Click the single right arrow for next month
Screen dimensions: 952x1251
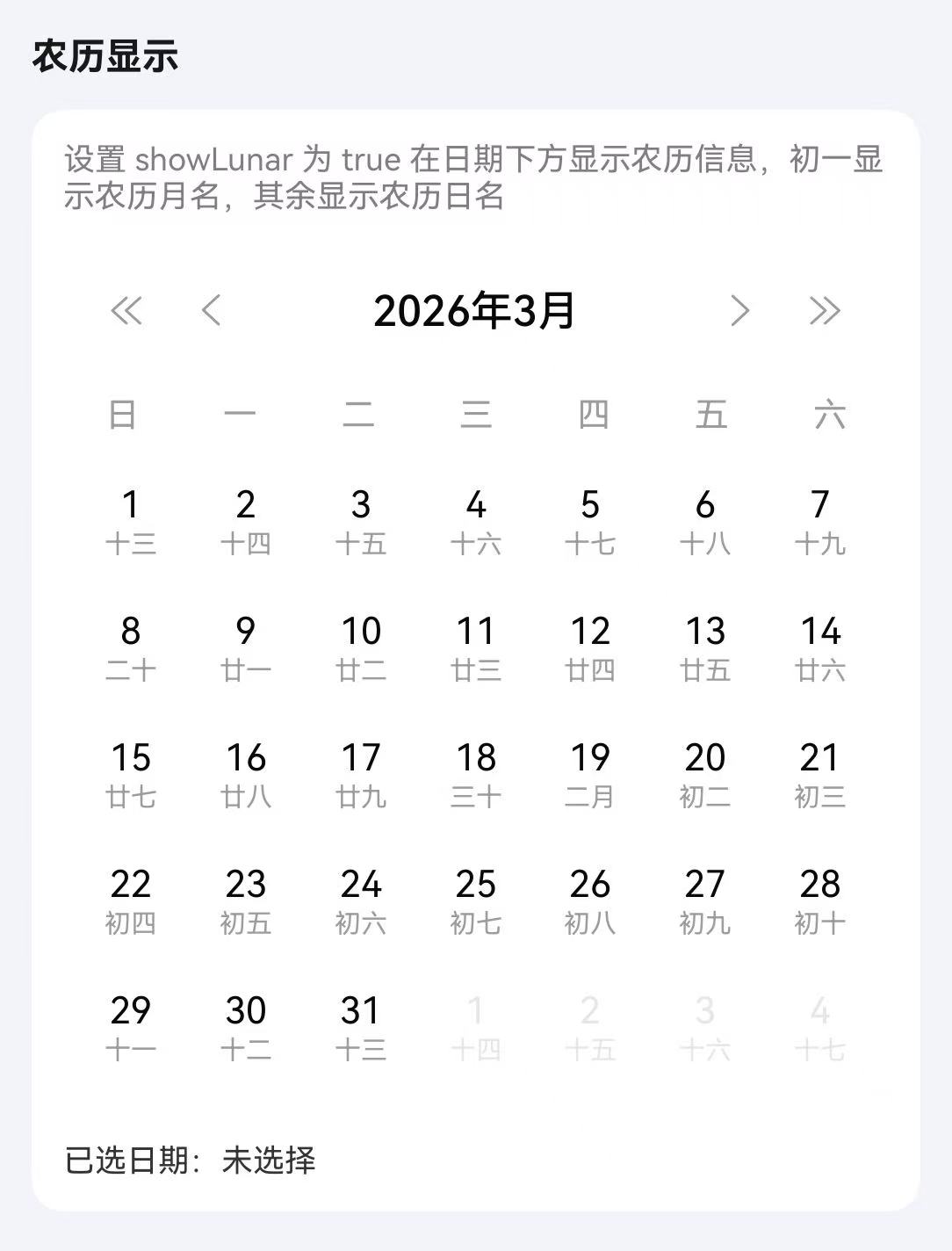[740, 312]
